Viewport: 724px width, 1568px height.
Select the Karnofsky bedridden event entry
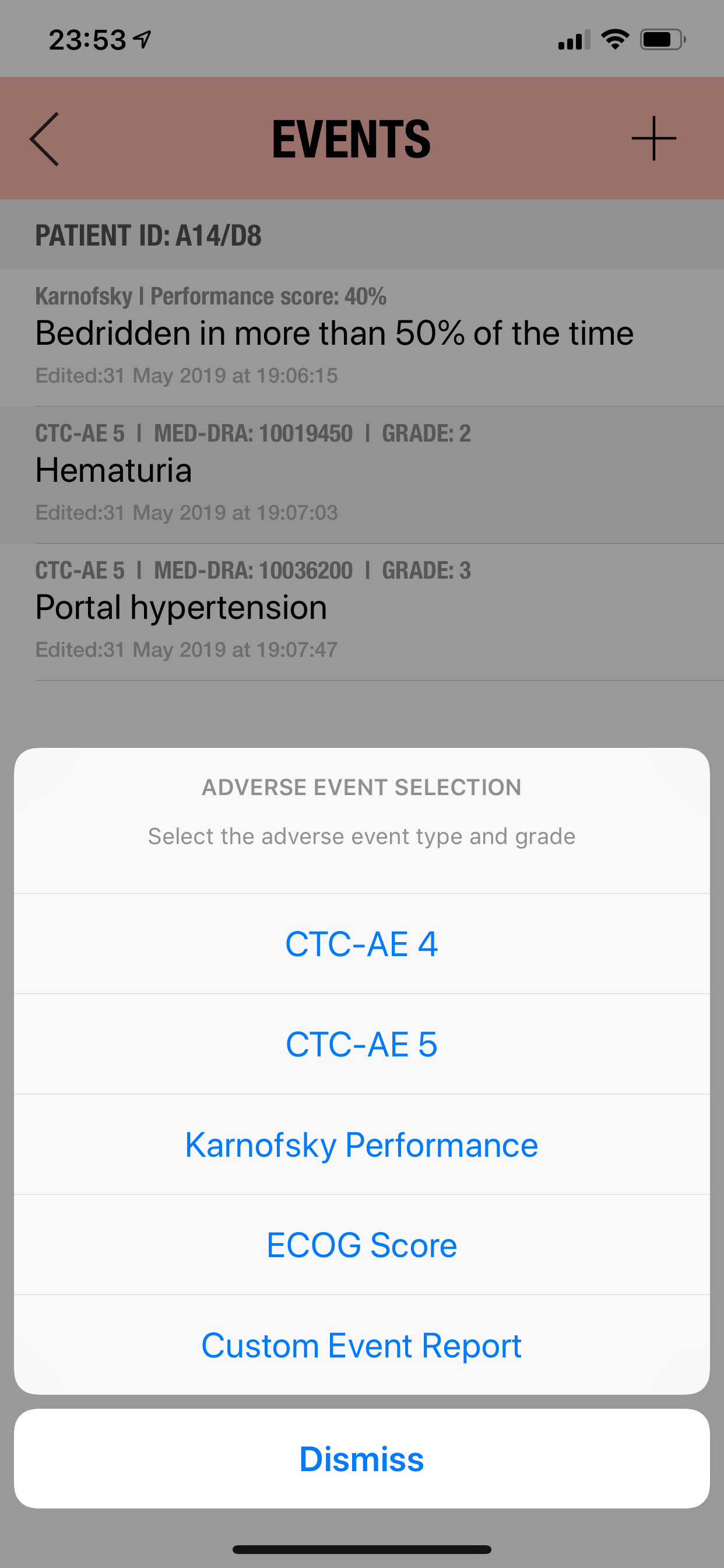[x=361, y=334]
